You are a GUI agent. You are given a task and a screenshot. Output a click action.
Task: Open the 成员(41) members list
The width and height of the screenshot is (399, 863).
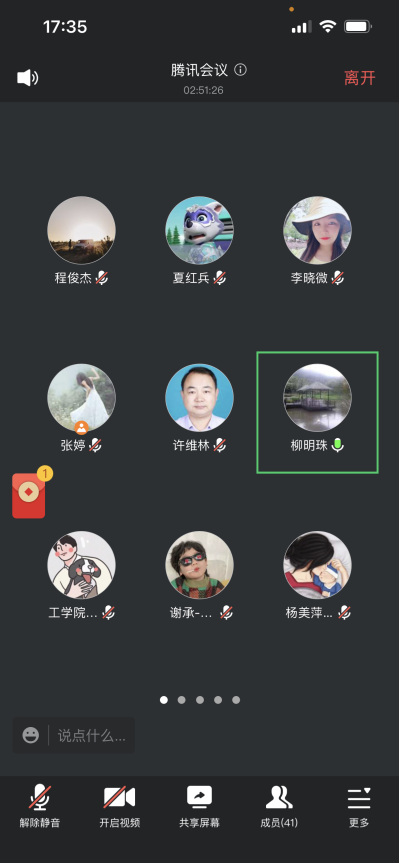[279, 806]
